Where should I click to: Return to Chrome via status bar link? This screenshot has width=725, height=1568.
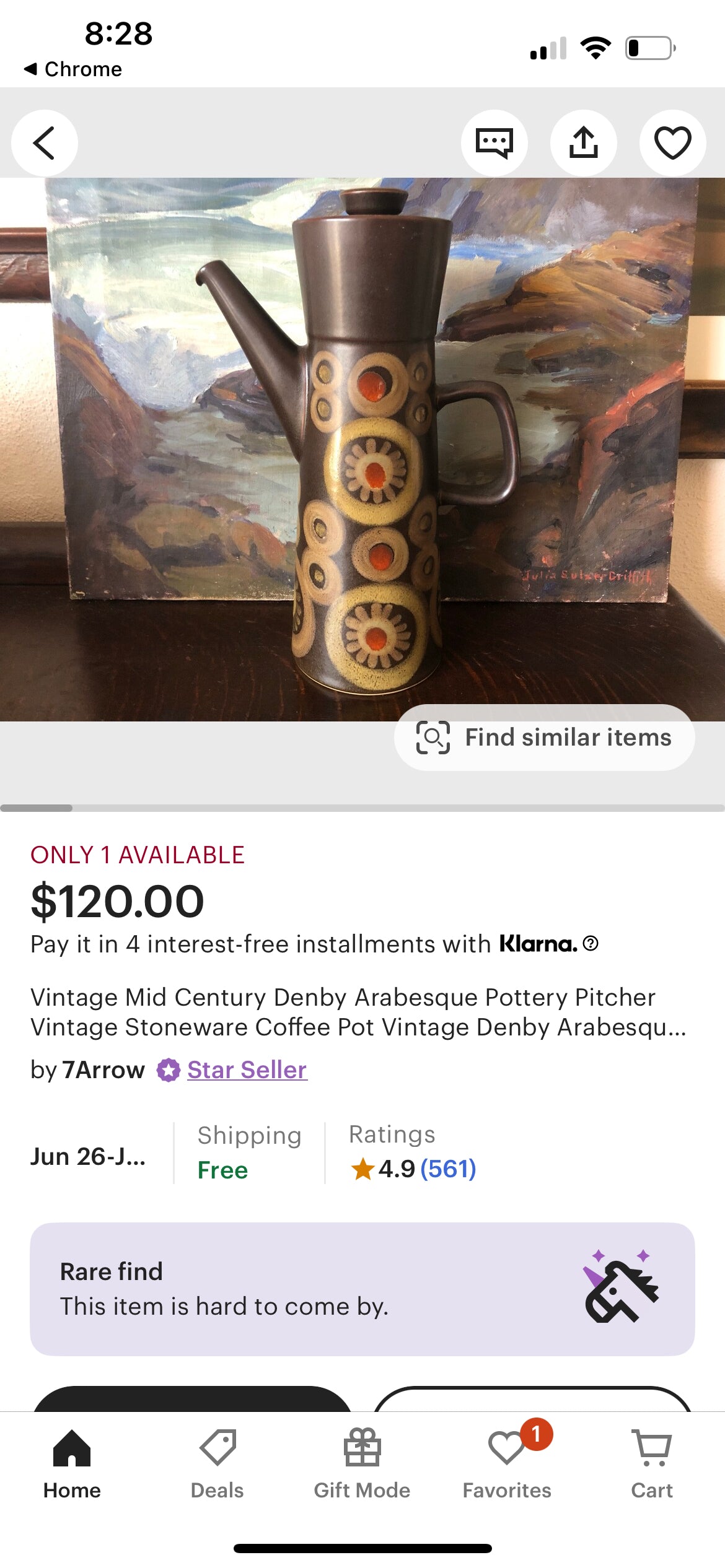(x=74, y=69)
